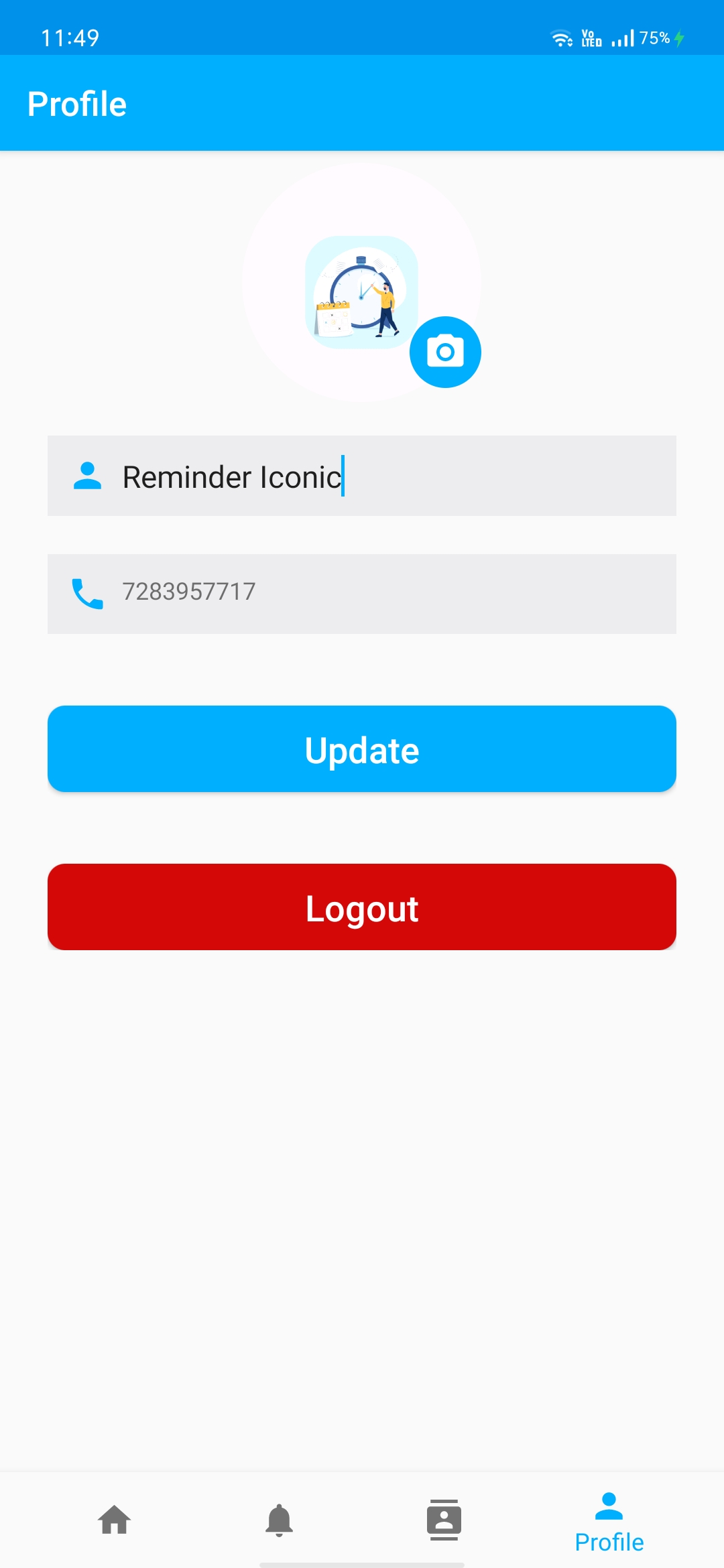Screen dimensions: 724x1568
Task: Tap the Update button
Action: pos(362,748)
